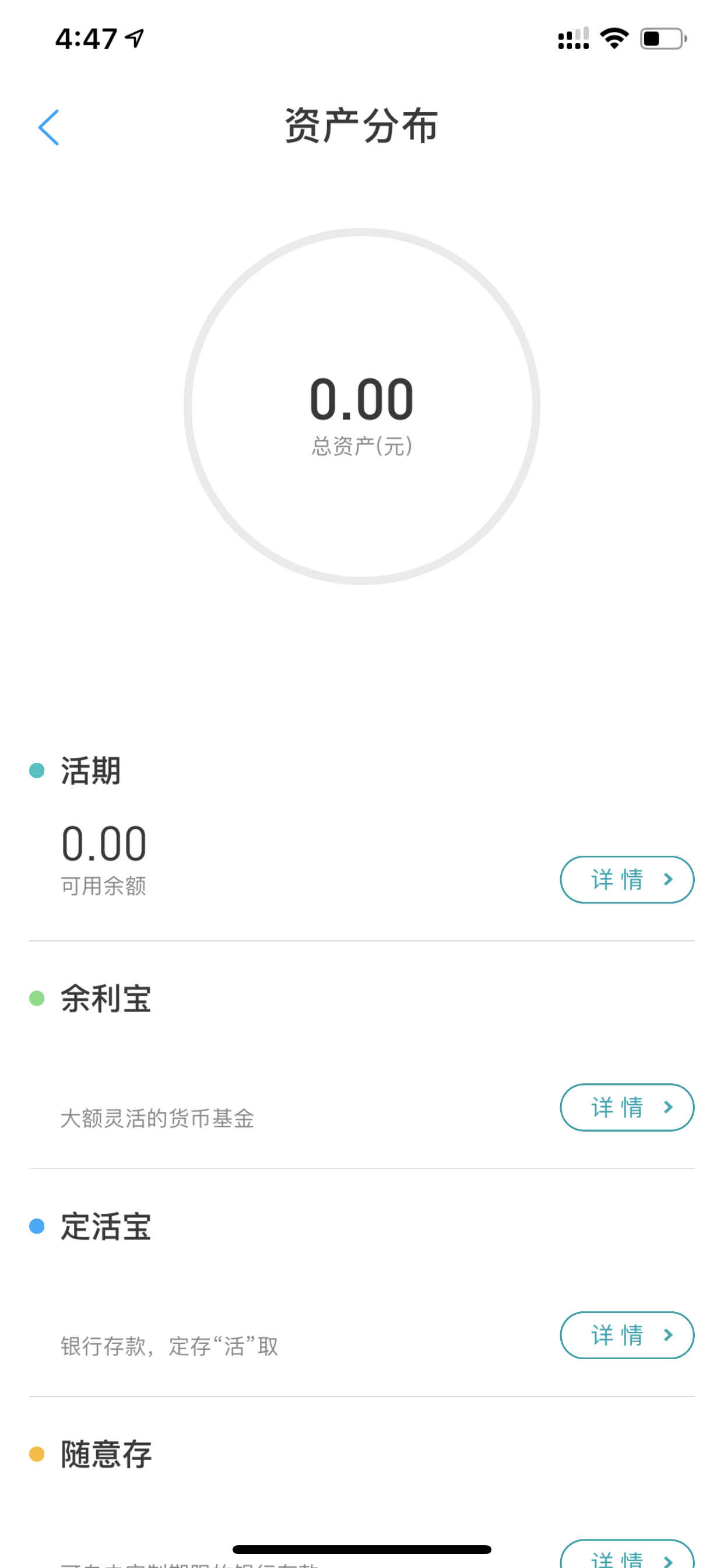Open 随意存 details via its 详情 button
724x1568 pixels.
coord(627,1554)
